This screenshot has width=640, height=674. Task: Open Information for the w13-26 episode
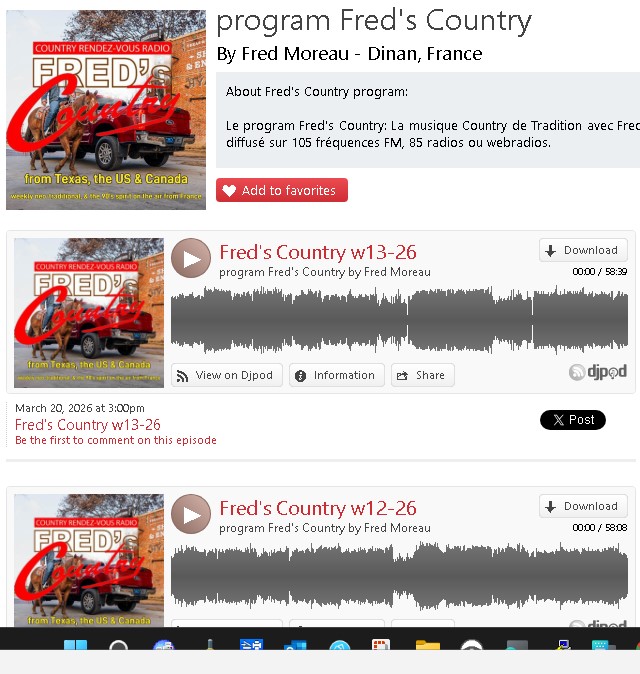pyautogui.click(x=336, y=375)
